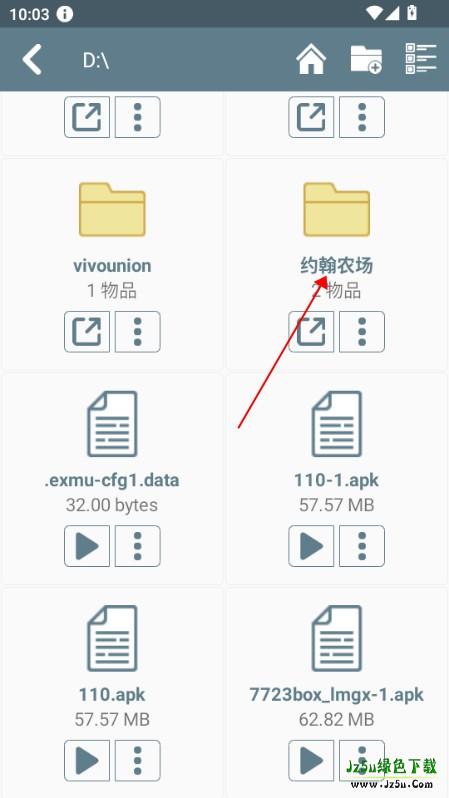Go to the home directory
Screen dimensions: 449x798
pyautogui.click(x=311, y=60)
